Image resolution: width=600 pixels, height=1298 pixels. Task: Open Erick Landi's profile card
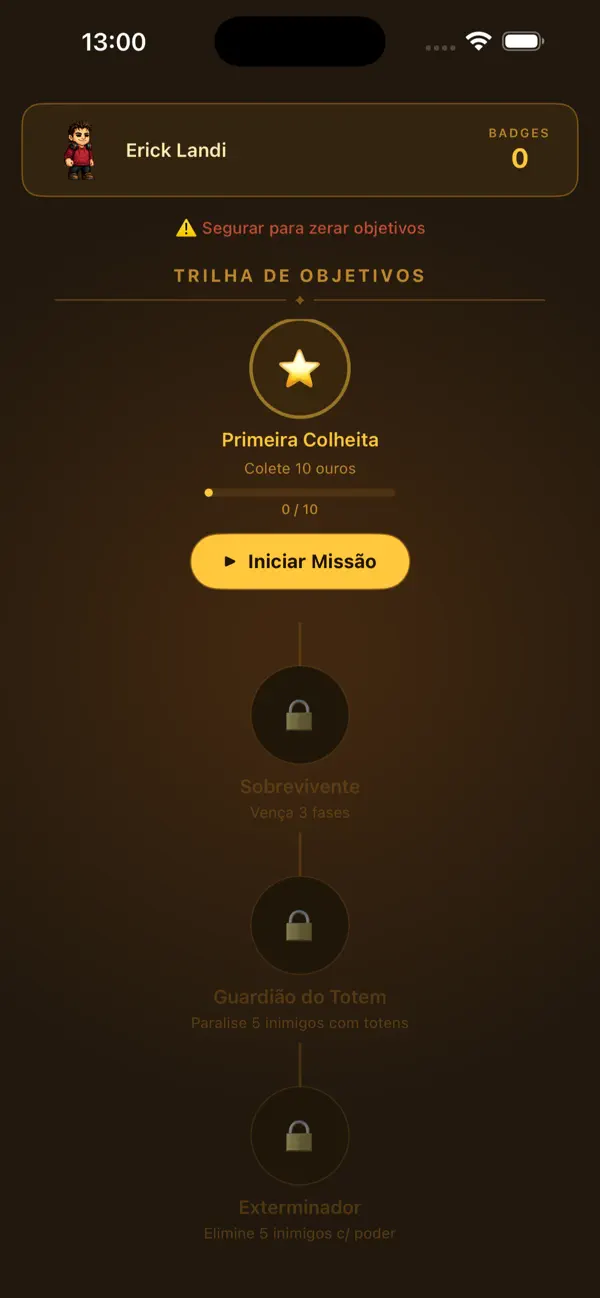pyautogui.click(x=300, y=150)
